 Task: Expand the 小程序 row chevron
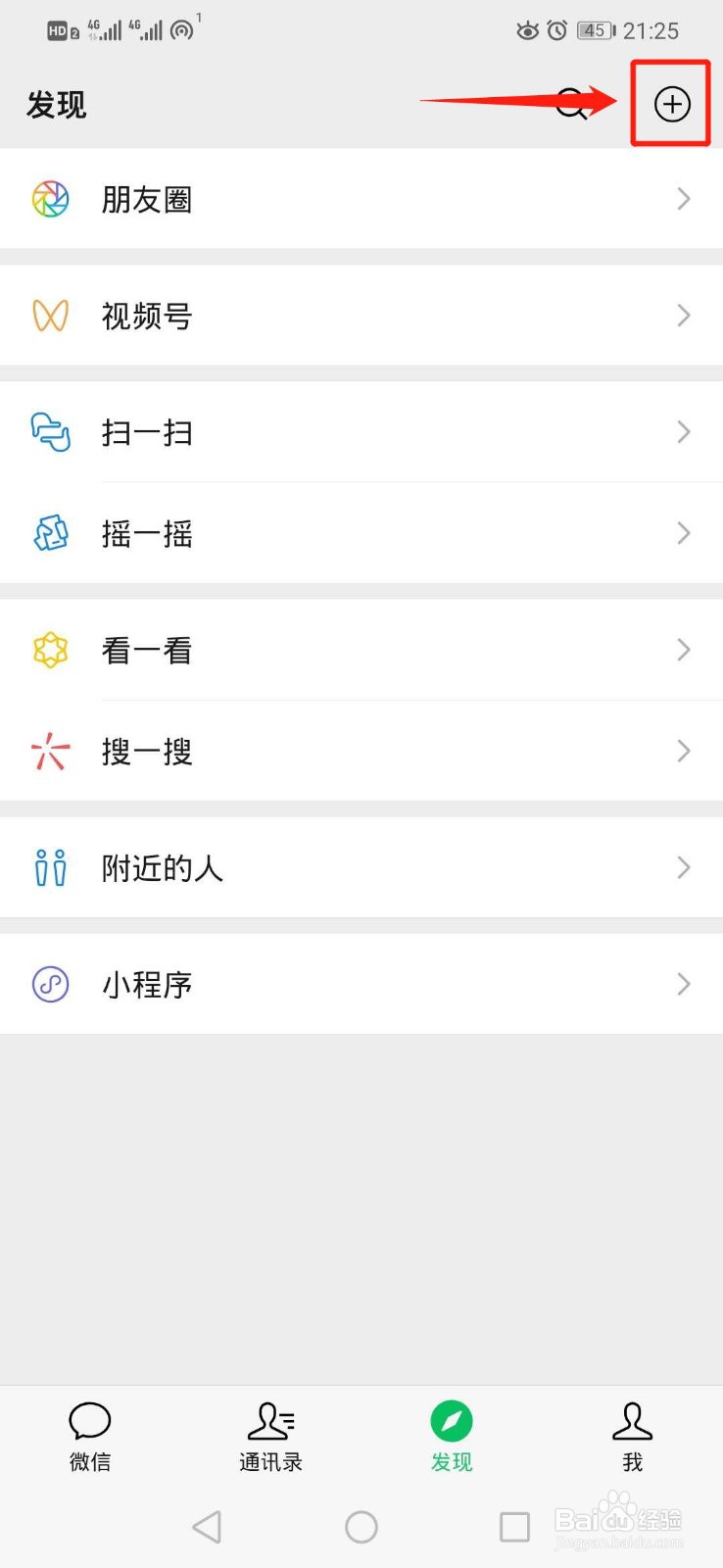pyautogui.click(x=684, y=984)
